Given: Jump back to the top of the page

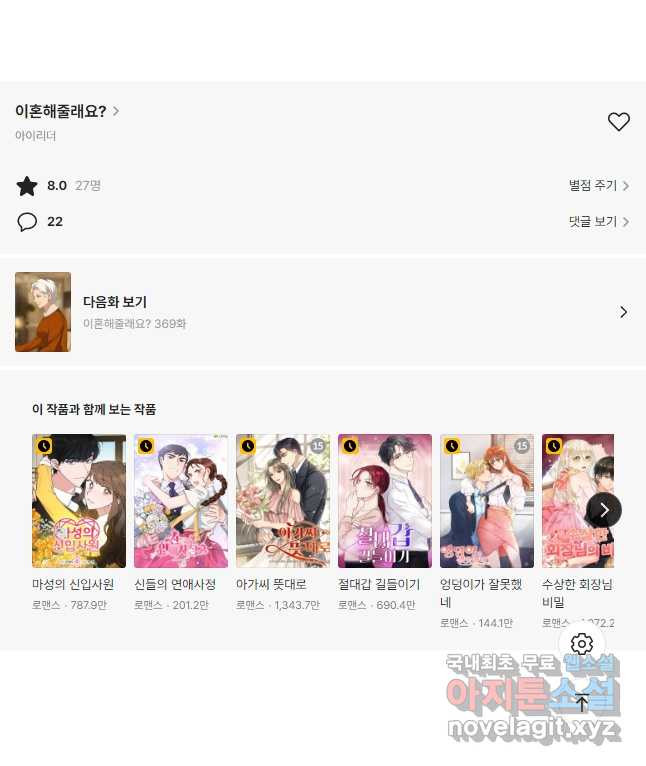Looking at the screenshot, I should 582,702.
